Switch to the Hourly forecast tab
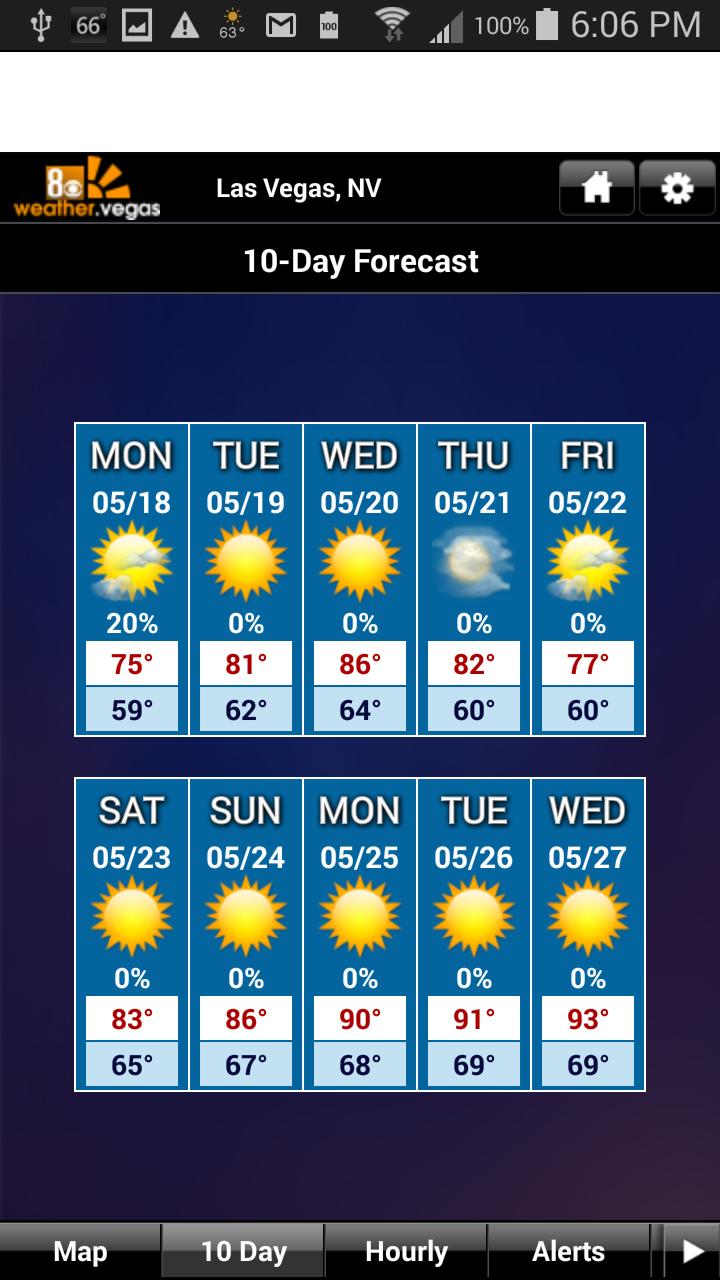The width and height of the screenshot is (720, 1280). point(405,1250)
